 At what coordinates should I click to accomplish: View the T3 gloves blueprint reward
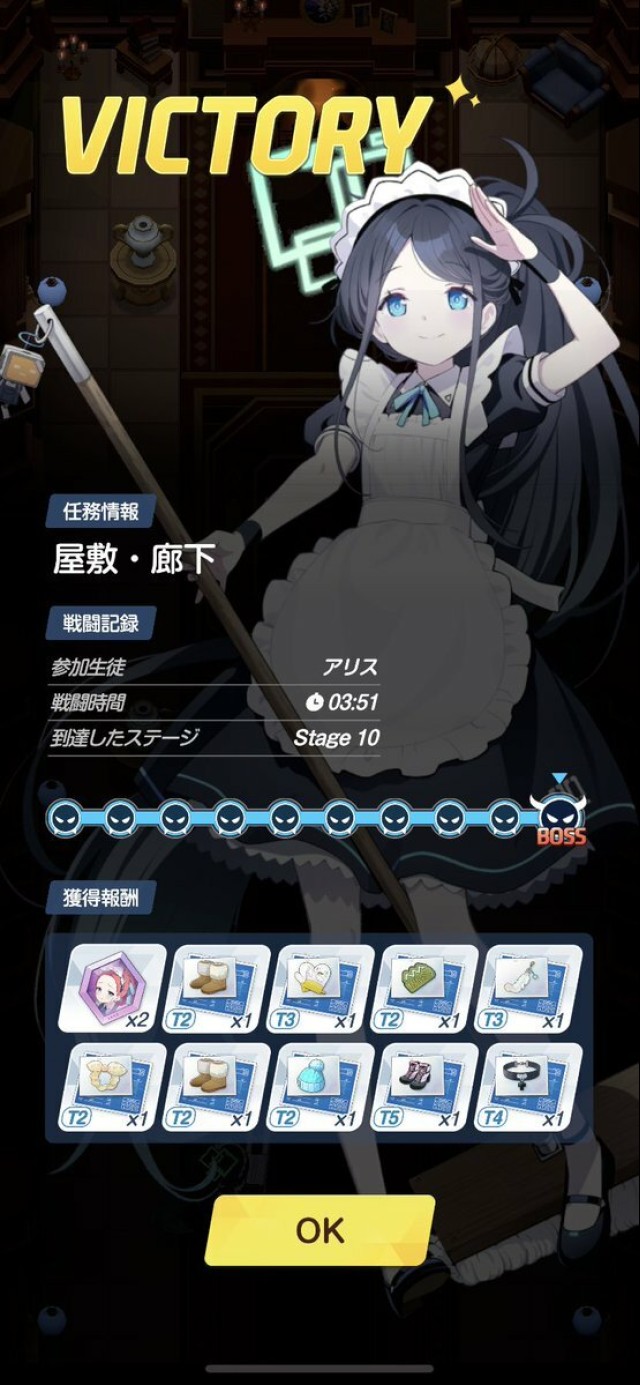(322, 988)
